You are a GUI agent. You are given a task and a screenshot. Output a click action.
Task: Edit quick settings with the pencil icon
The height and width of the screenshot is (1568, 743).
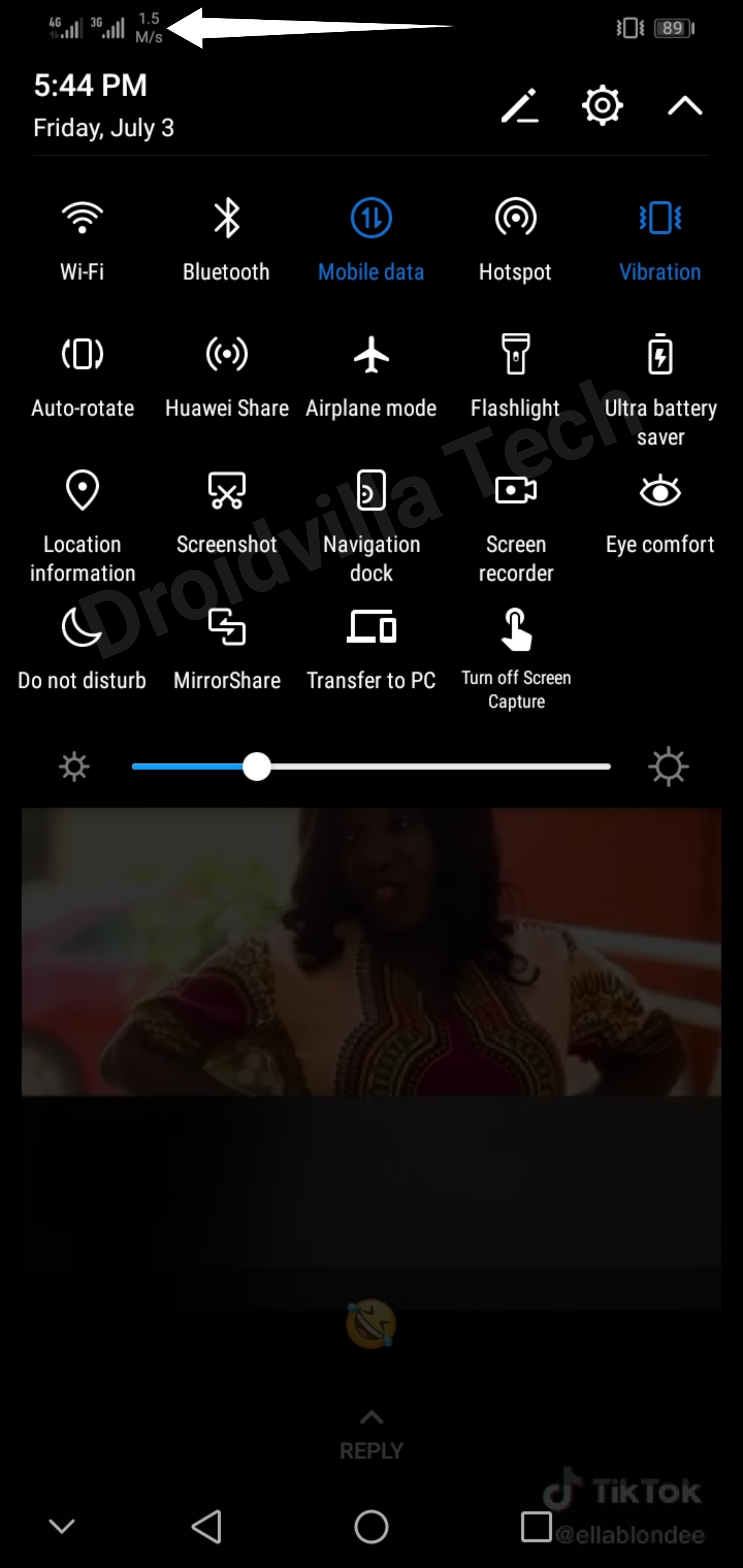coord(519,105)
